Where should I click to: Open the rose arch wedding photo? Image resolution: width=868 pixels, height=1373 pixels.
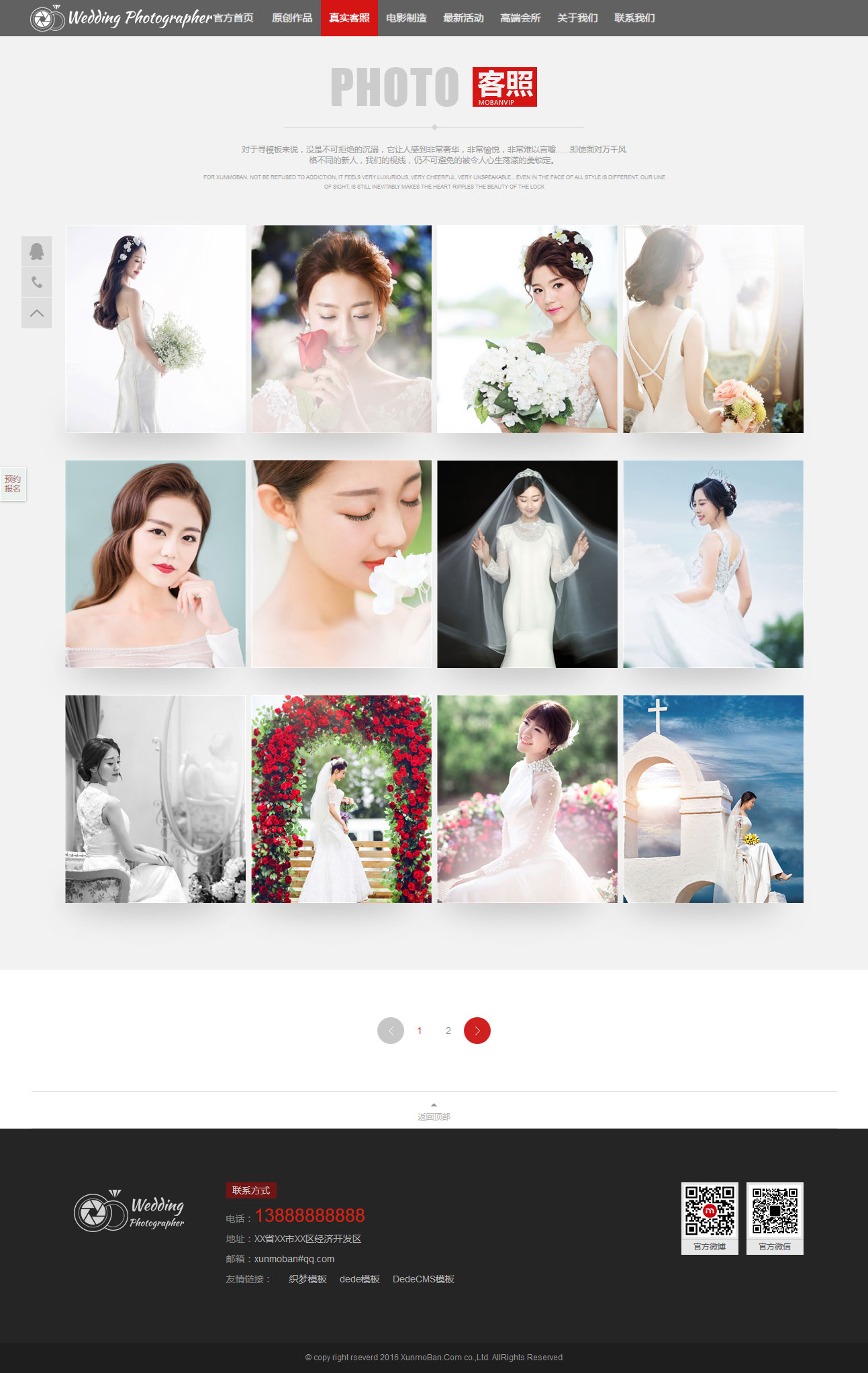pos(341,799)
